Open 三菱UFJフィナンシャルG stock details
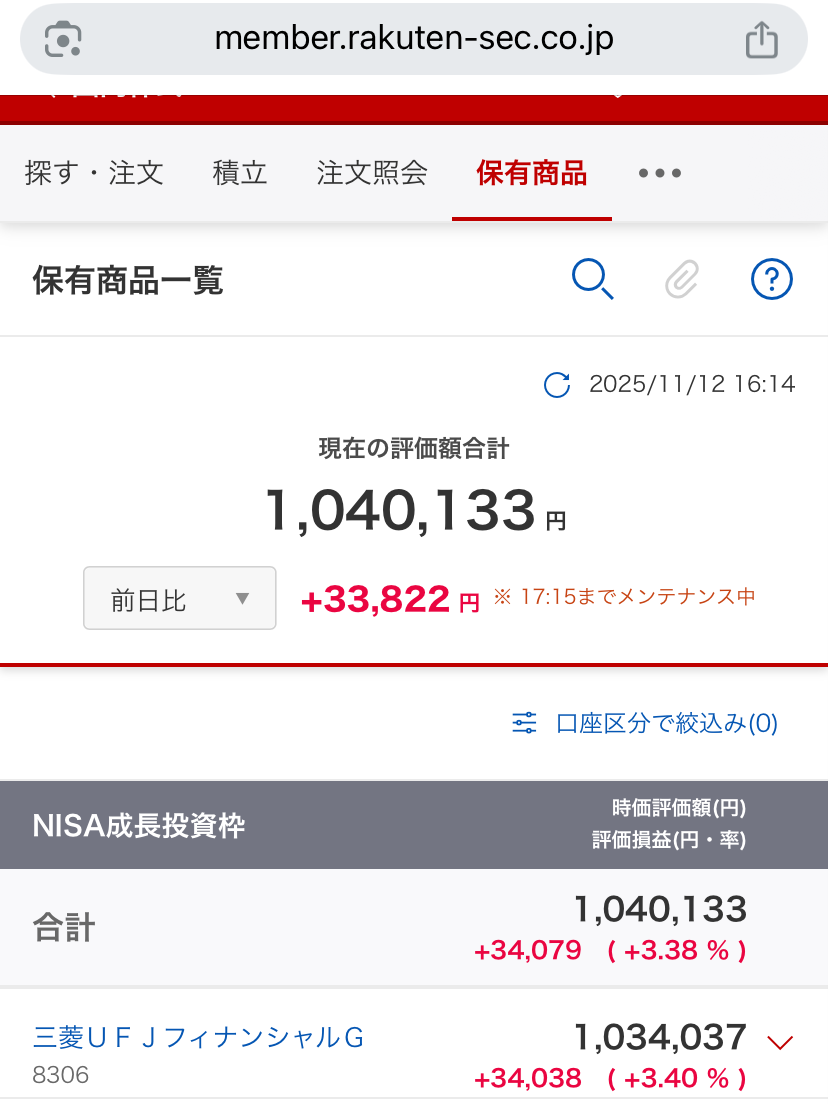Image resolution: width=828 pixels, height=1104 pixels. [198, 1038]
